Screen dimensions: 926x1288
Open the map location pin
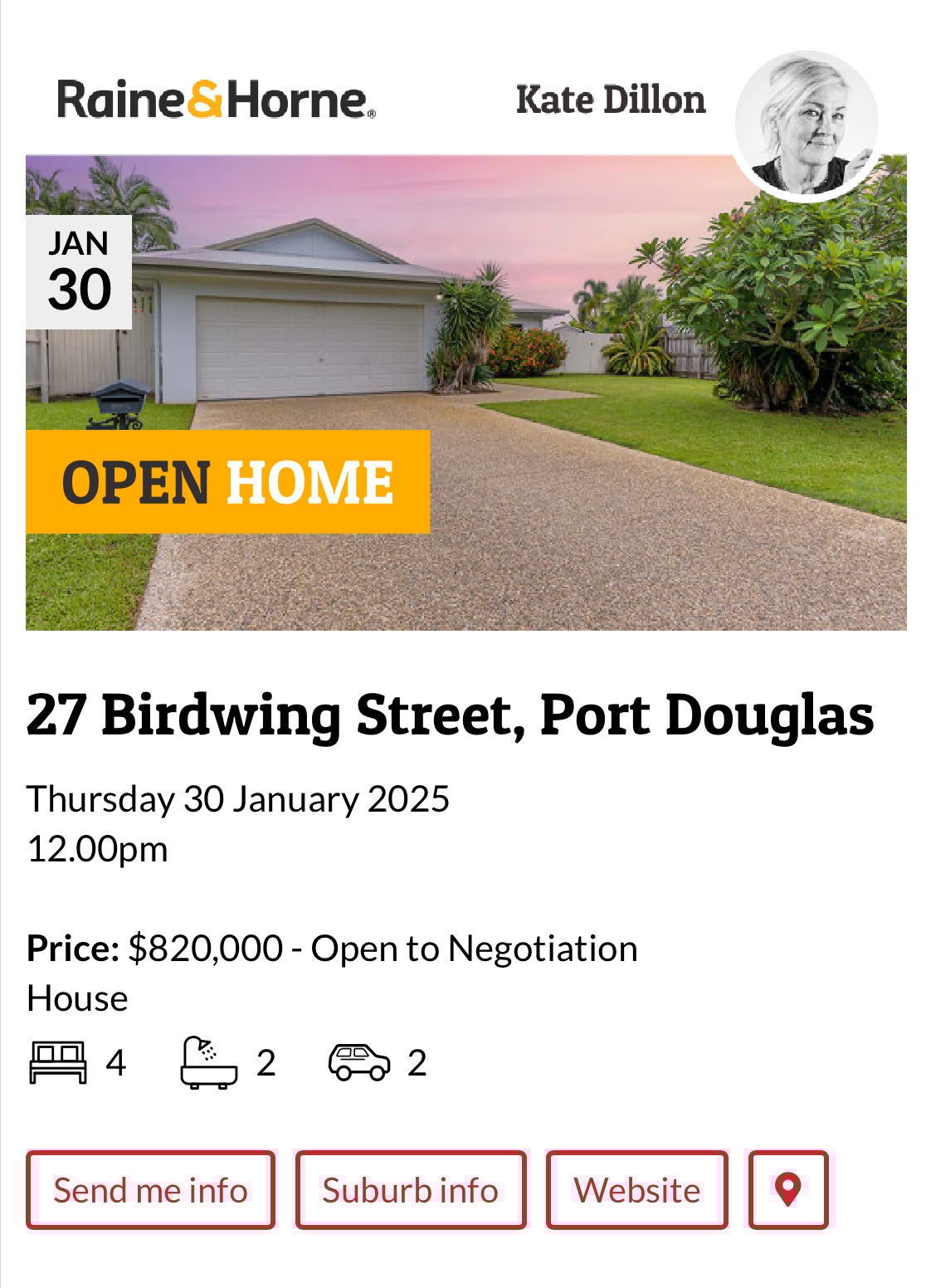pyautogui.click(x=787, y=1190)
